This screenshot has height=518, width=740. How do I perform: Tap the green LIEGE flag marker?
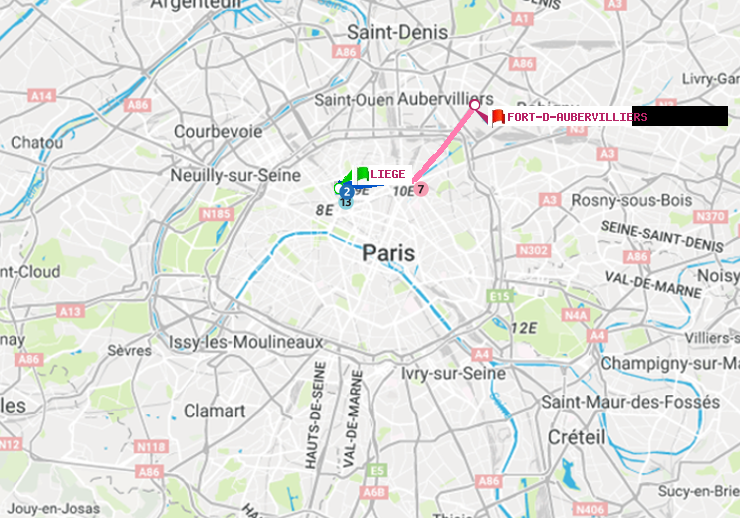coord(362,174)
